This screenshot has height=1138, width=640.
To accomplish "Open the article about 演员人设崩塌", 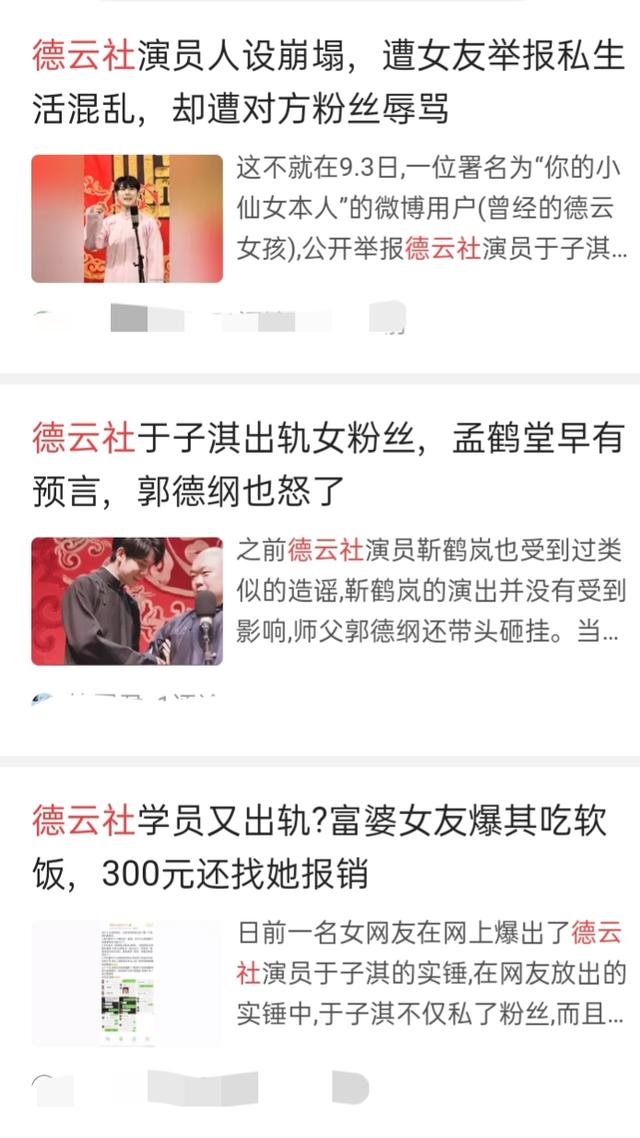I will (328, 83).
